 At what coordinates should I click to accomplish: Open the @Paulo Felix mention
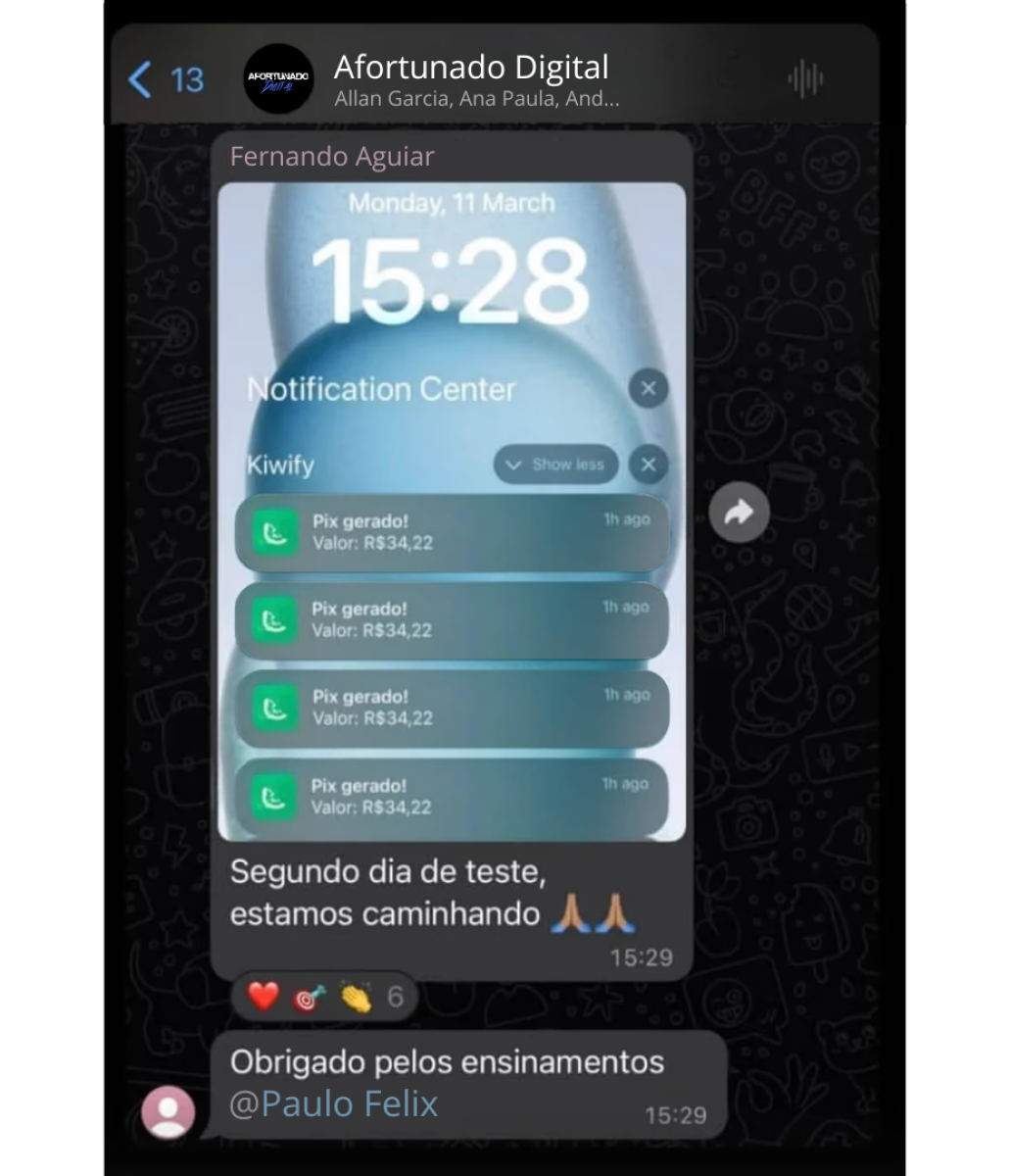click(x=334, y=1104)
